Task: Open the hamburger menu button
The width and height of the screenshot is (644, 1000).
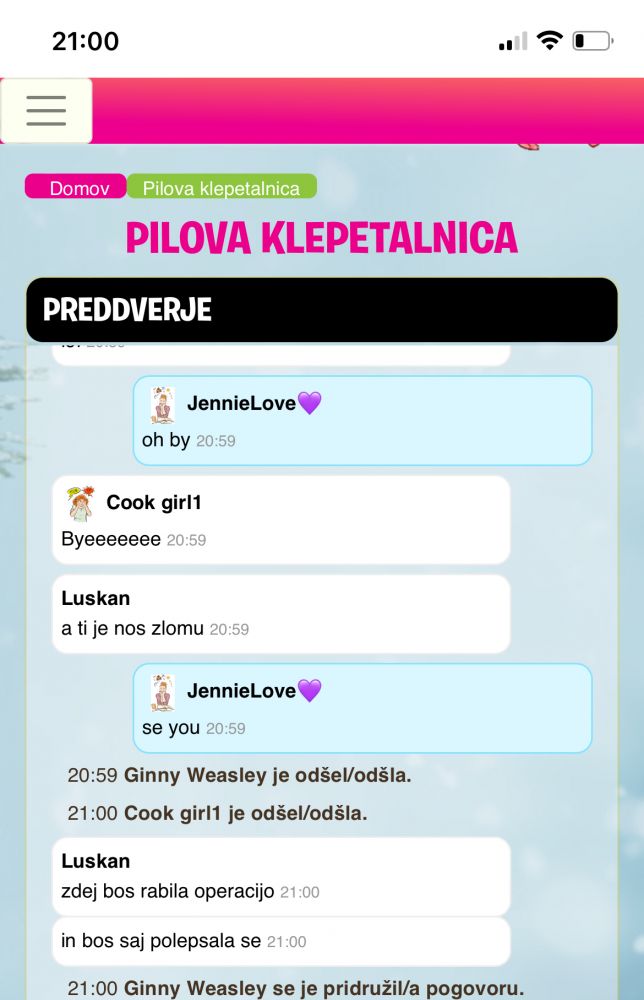Action: pyautogui.click(x=46, y=110)
